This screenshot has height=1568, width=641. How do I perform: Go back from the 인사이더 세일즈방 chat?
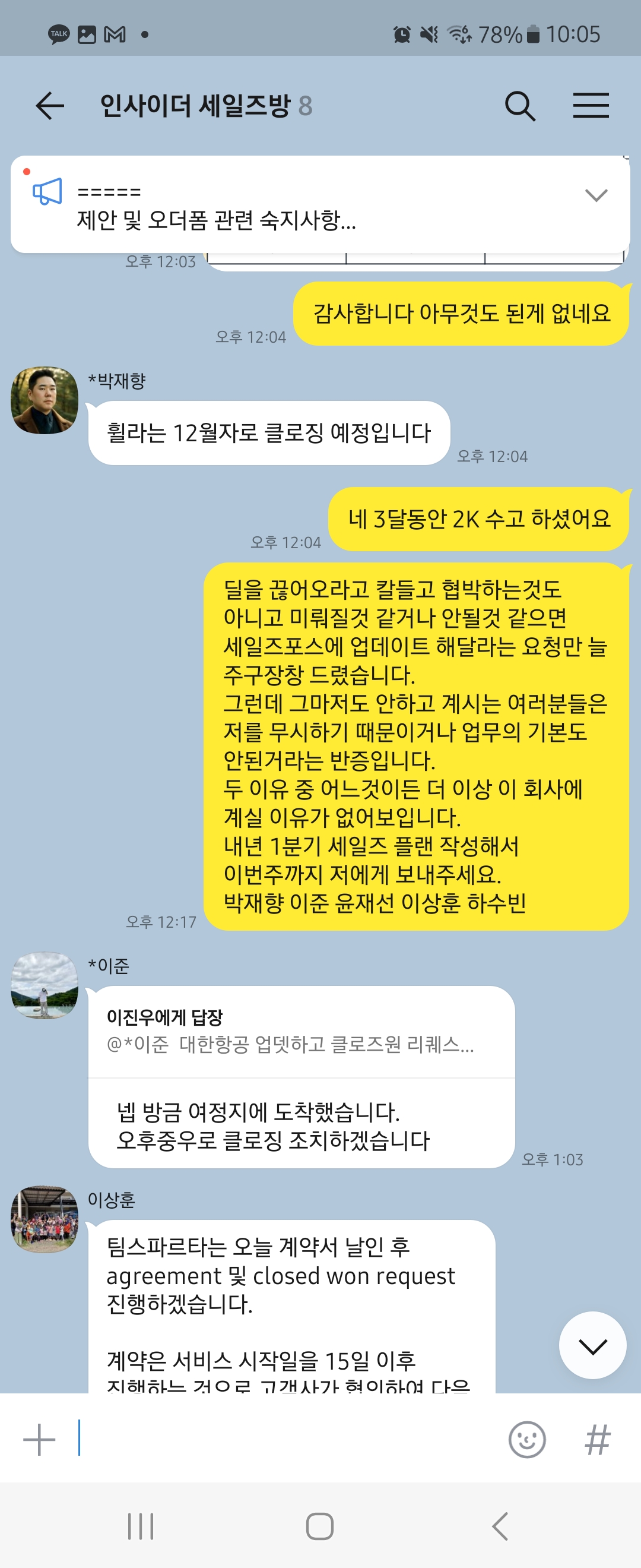[50, 106]
